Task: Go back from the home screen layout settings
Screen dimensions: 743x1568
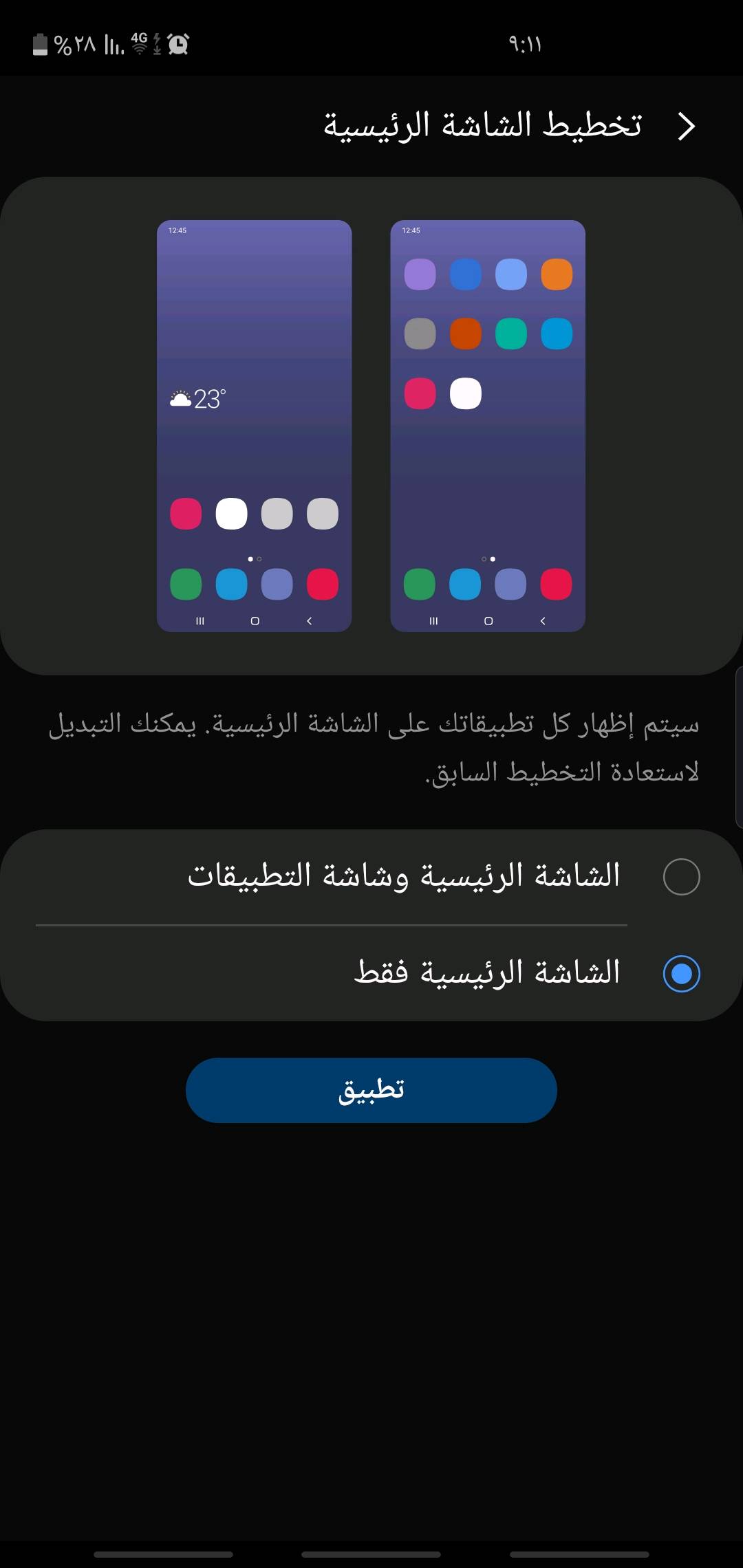Action: [686, 127]
